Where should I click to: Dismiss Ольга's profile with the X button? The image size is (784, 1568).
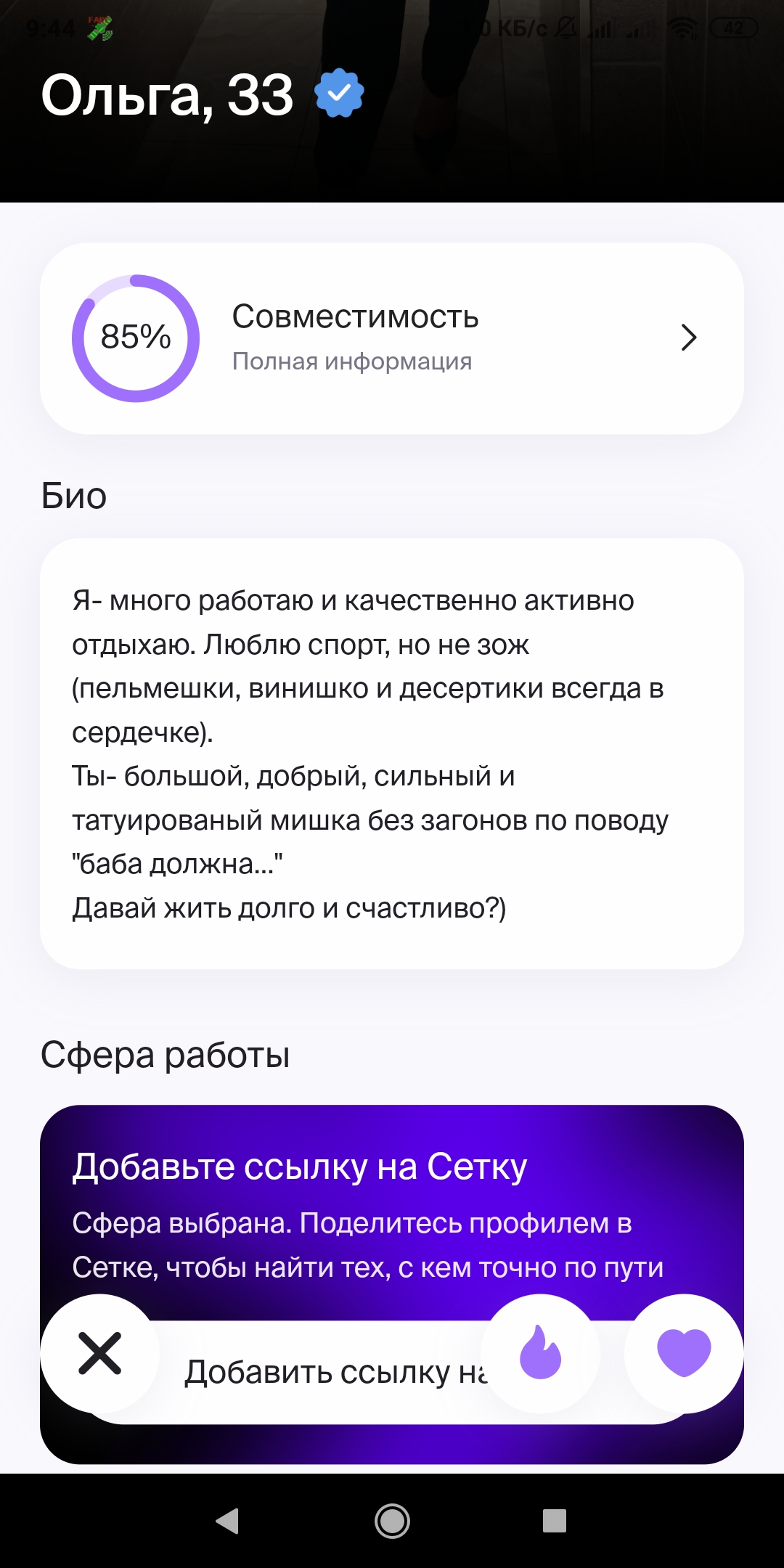(x=100, y=1354)
